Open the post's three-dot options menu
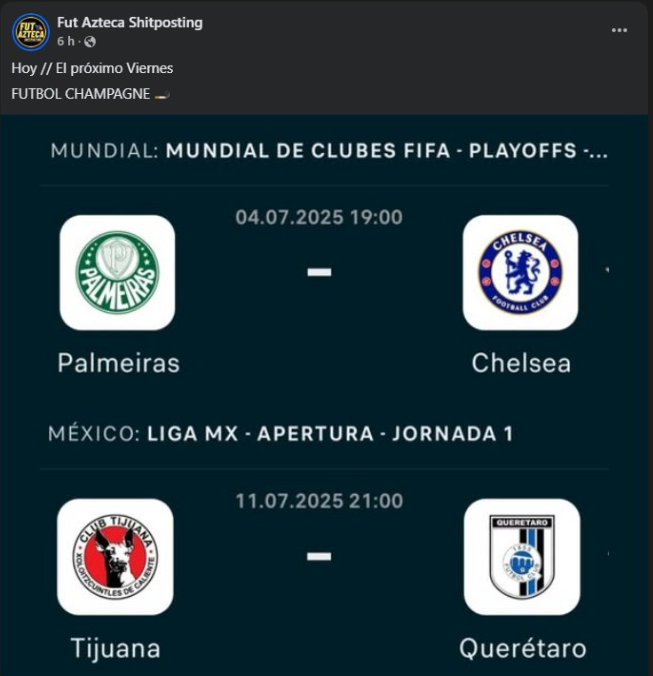Viewport: 653px width, 676px height. click(620, 30)
